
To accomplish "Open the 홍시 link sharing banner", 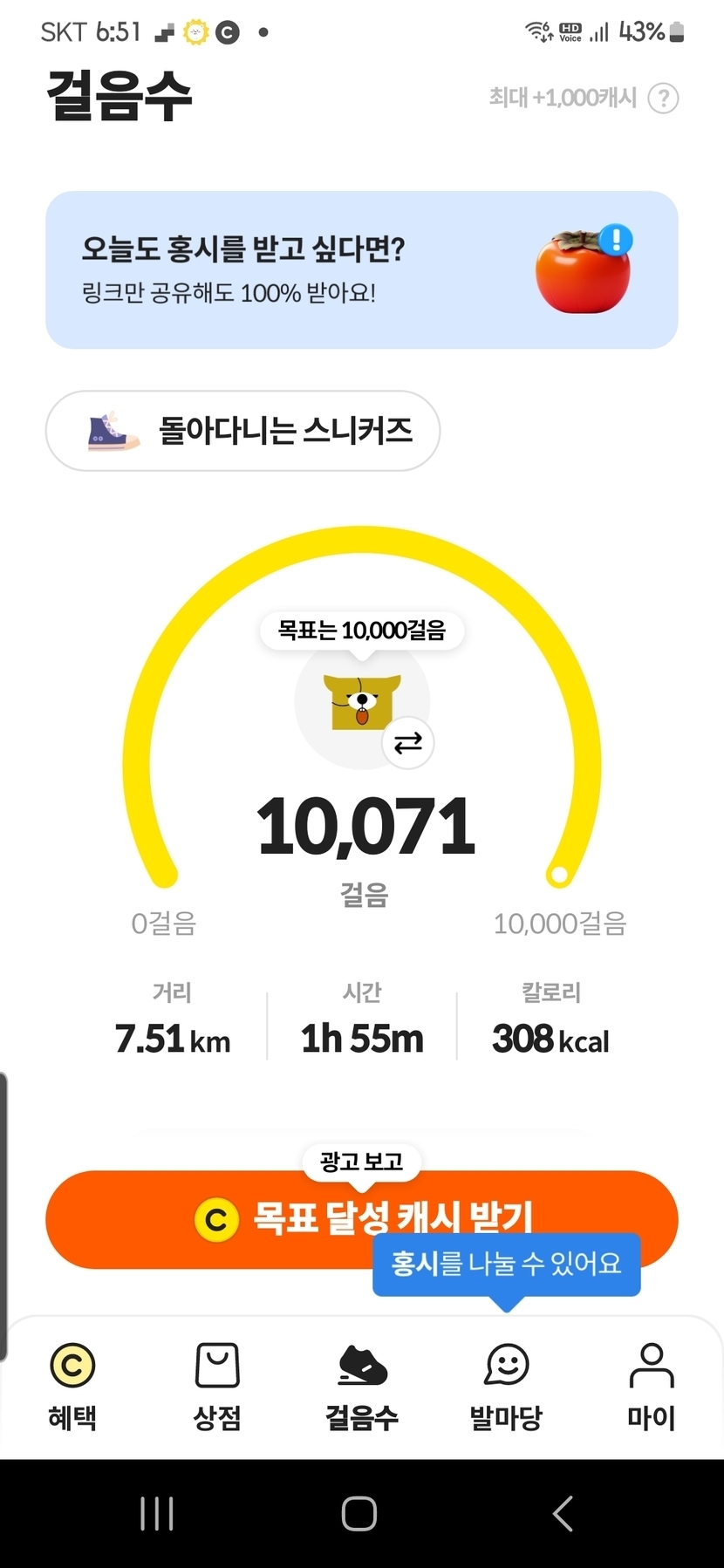I will tap(361, 270).
